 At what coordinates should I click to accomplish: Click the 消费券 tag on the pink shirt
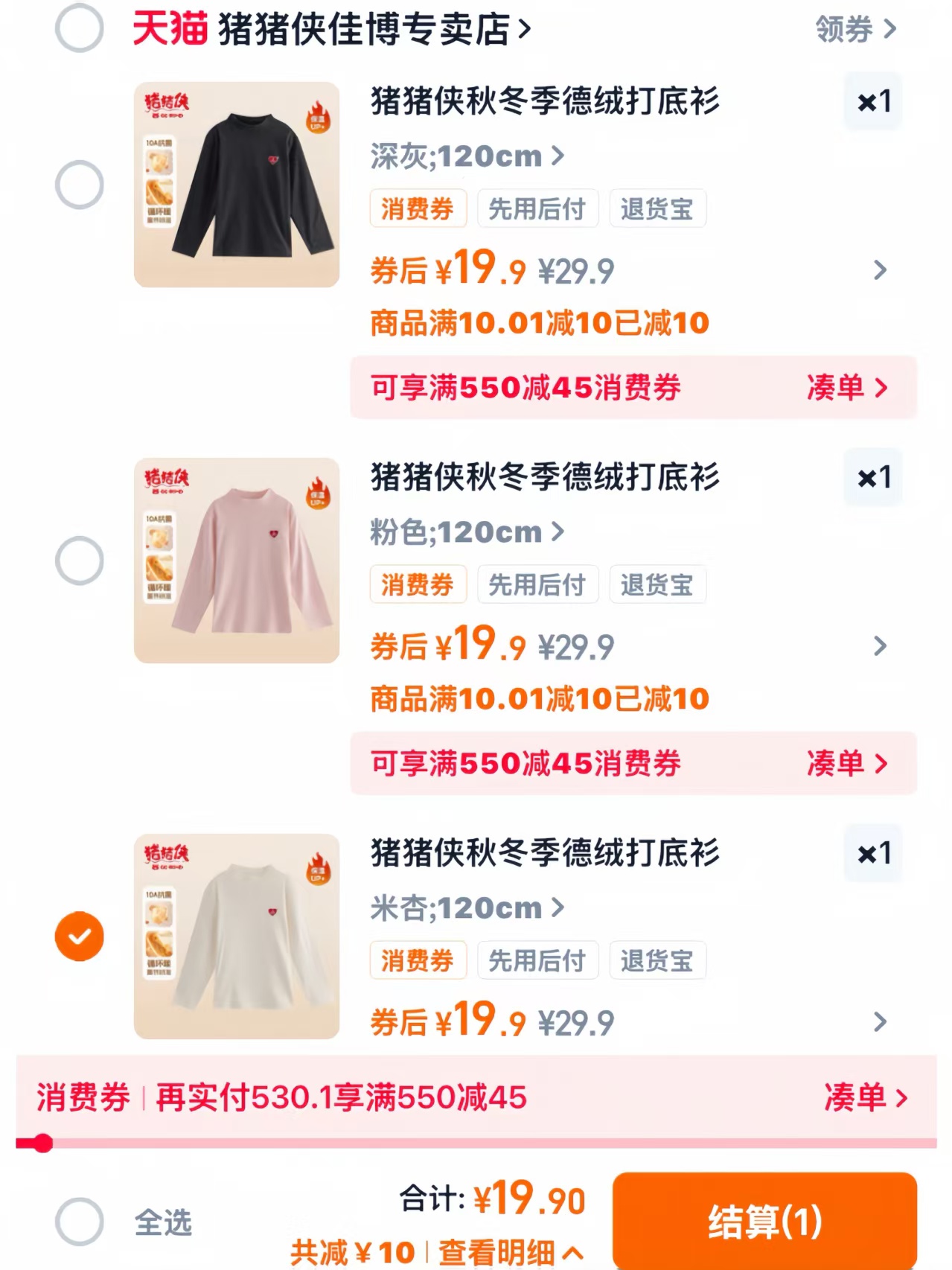pos(418,585)
